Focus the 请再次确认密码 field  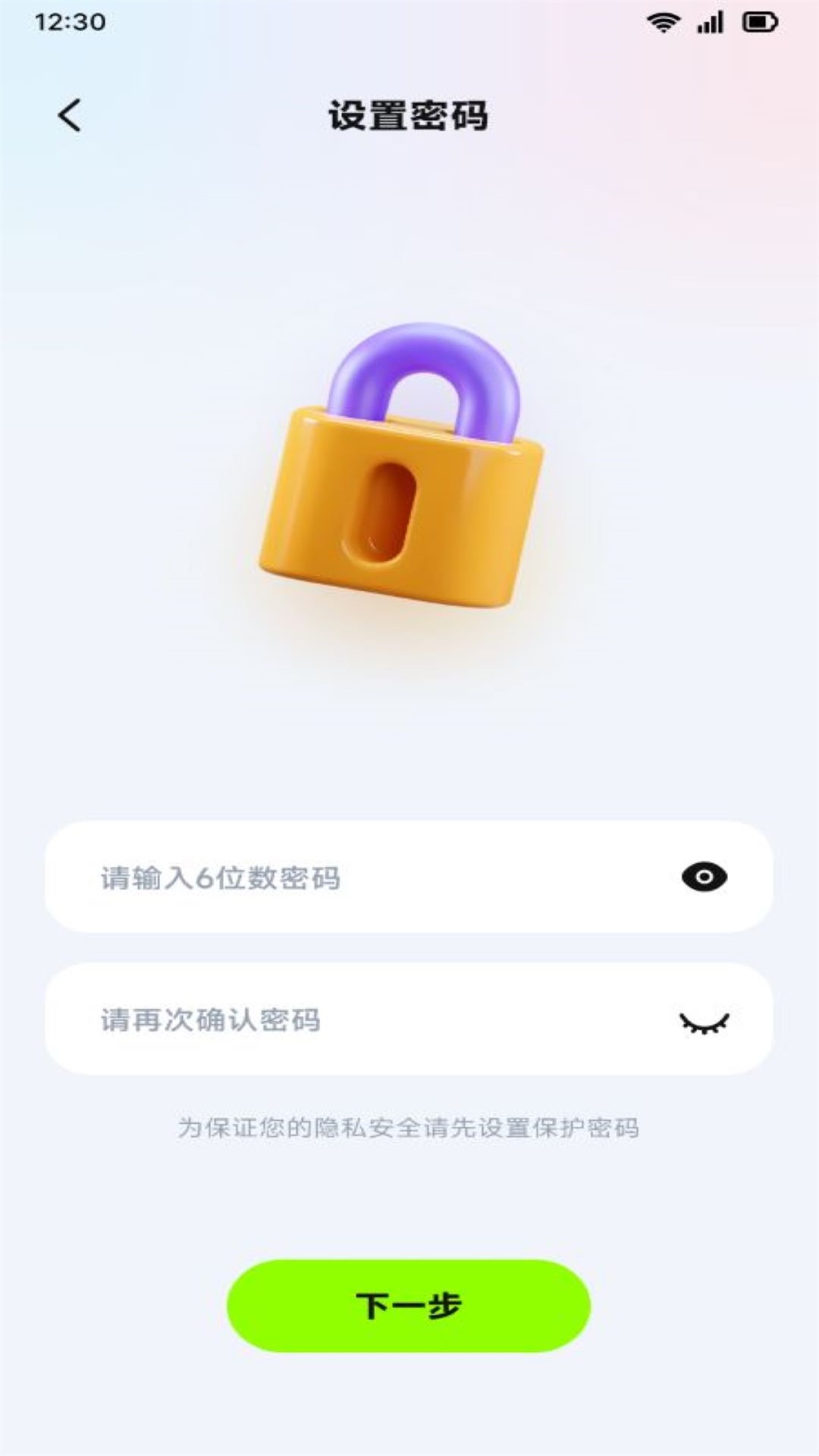tap(364, 1019)
